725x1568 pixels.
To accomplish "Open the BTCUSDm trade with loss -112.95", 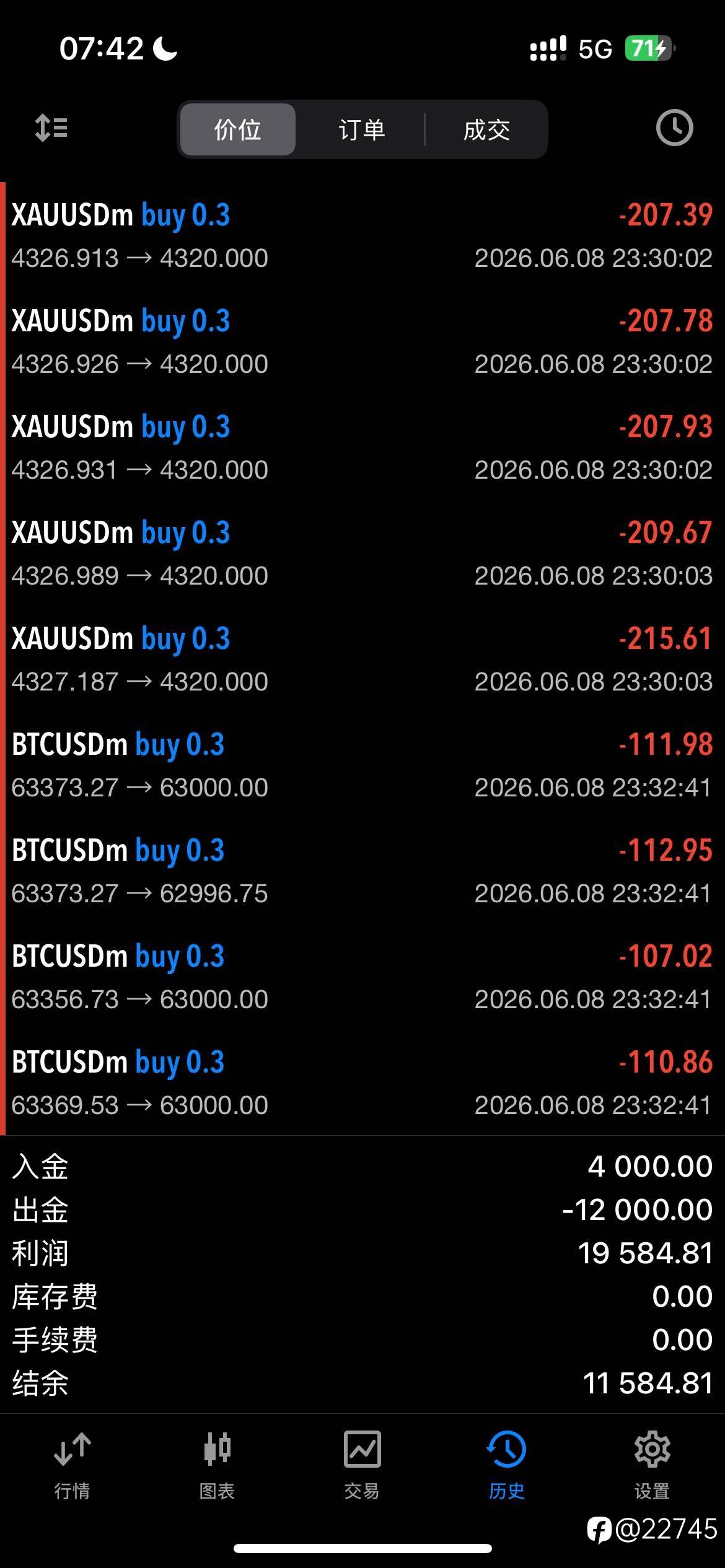I will click(362, 871).
